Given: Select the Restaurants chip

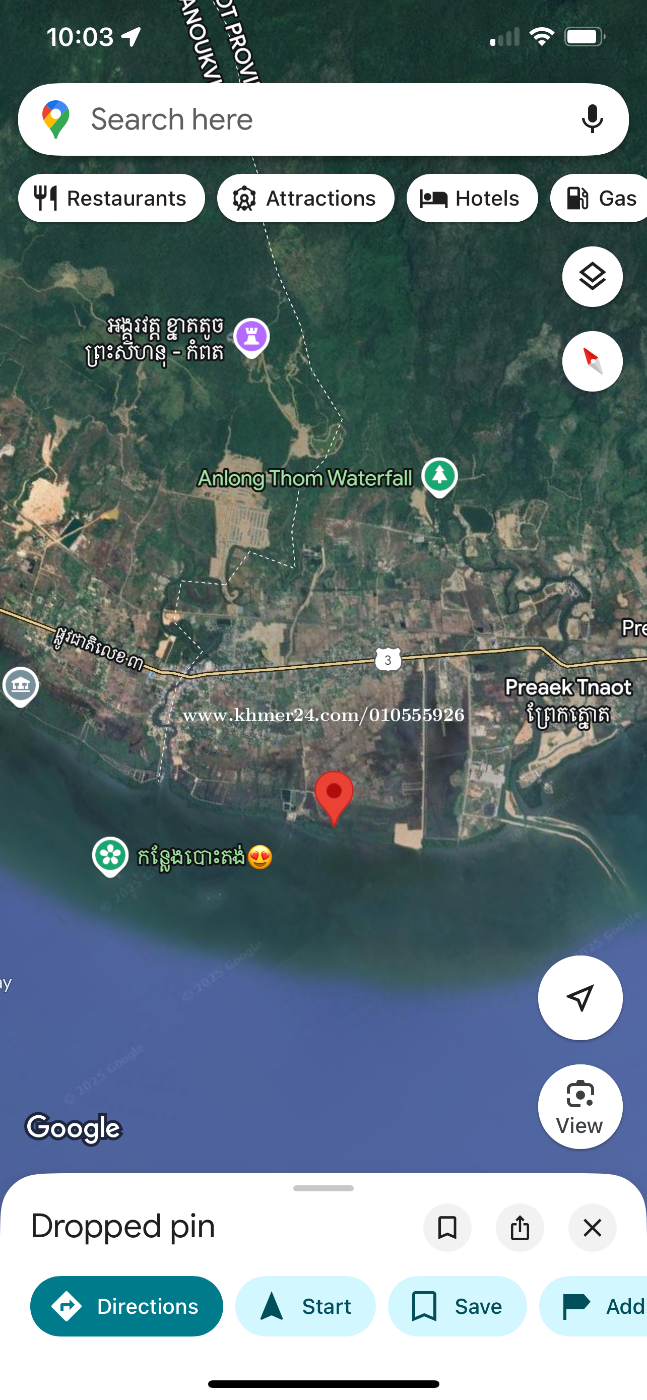Looking at the screenshot, I should pos(111,198).
